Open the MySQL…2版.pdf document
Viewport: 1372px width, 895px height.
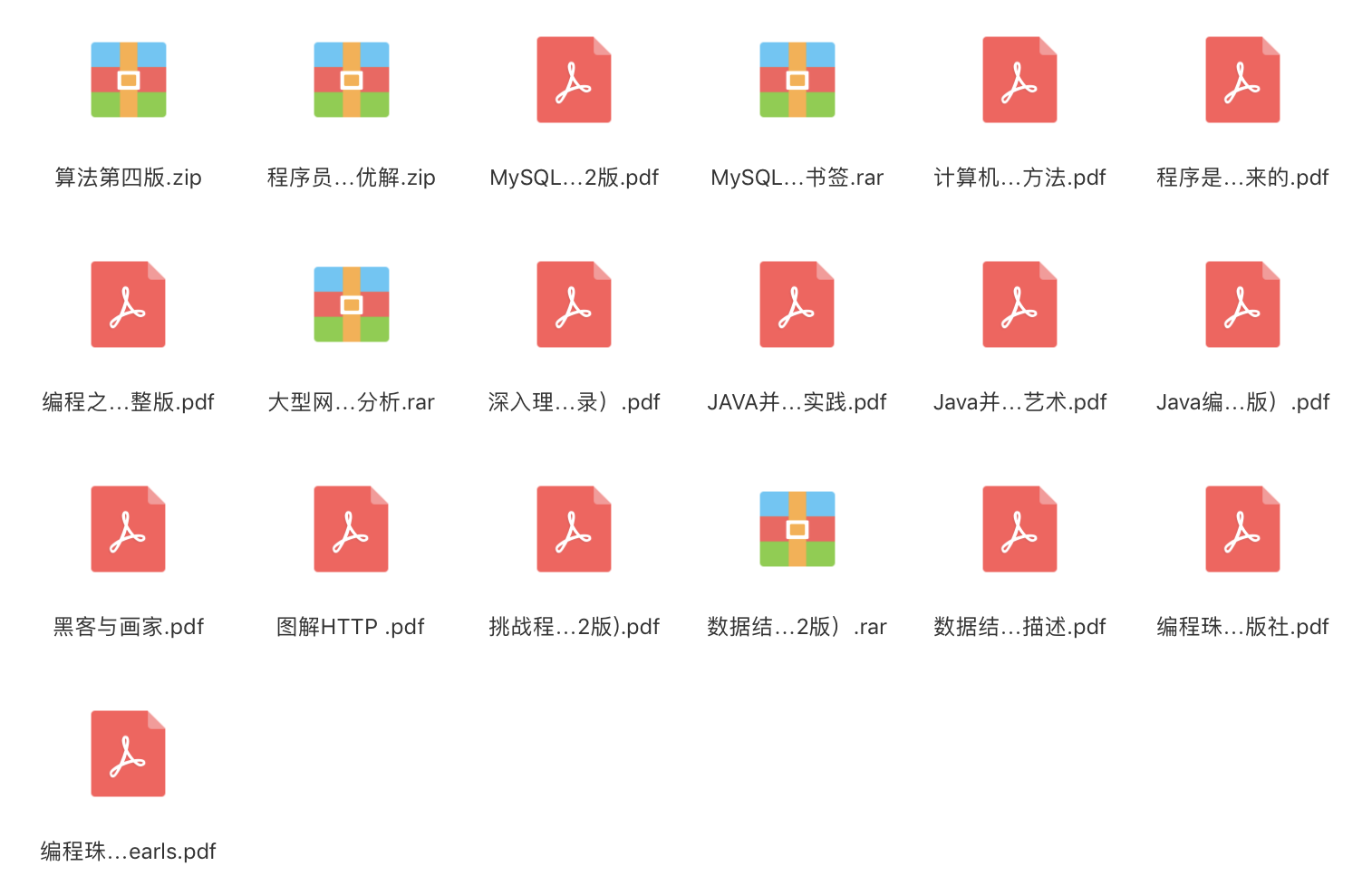tap(574, 80)
